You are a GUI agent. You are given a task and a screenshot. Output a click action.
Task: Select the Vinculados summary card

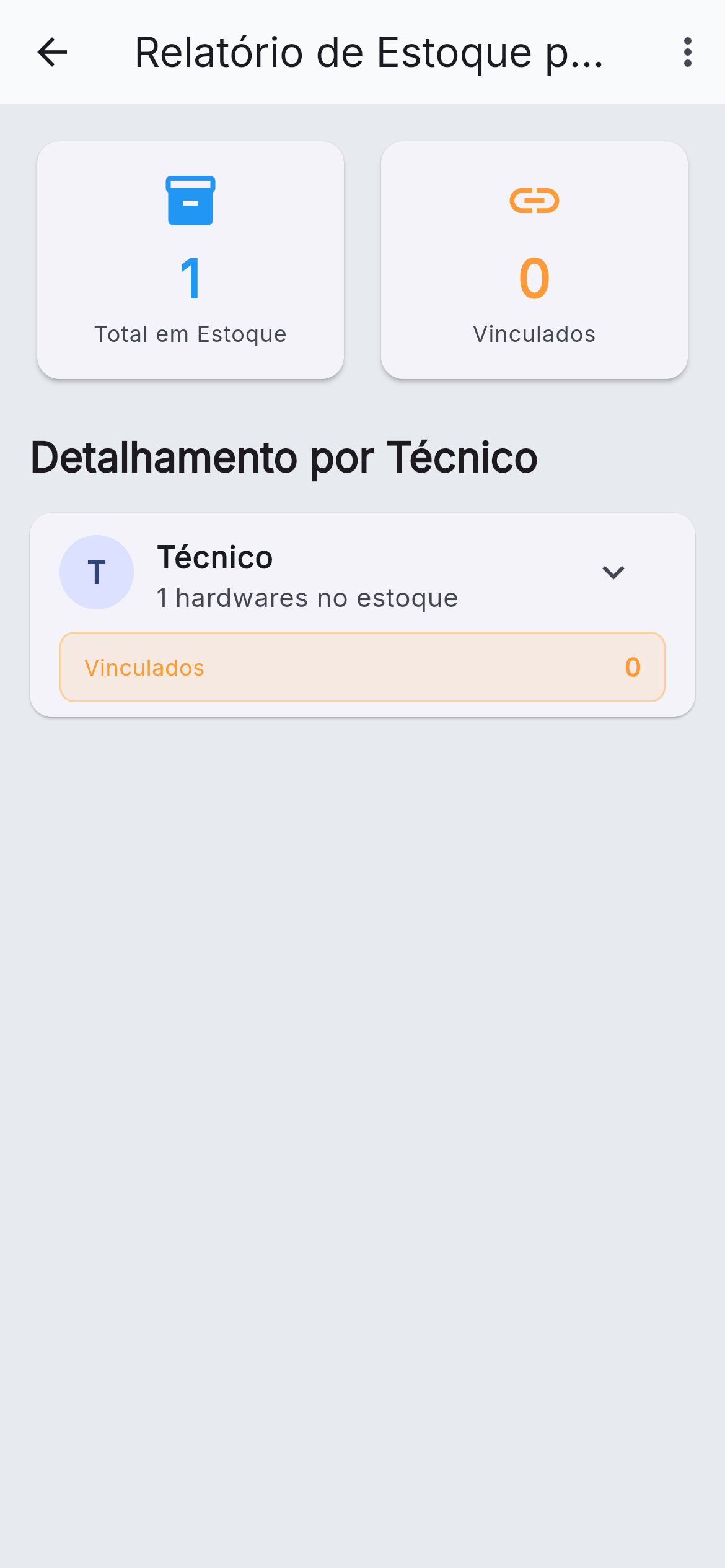(x=534, y=259)
